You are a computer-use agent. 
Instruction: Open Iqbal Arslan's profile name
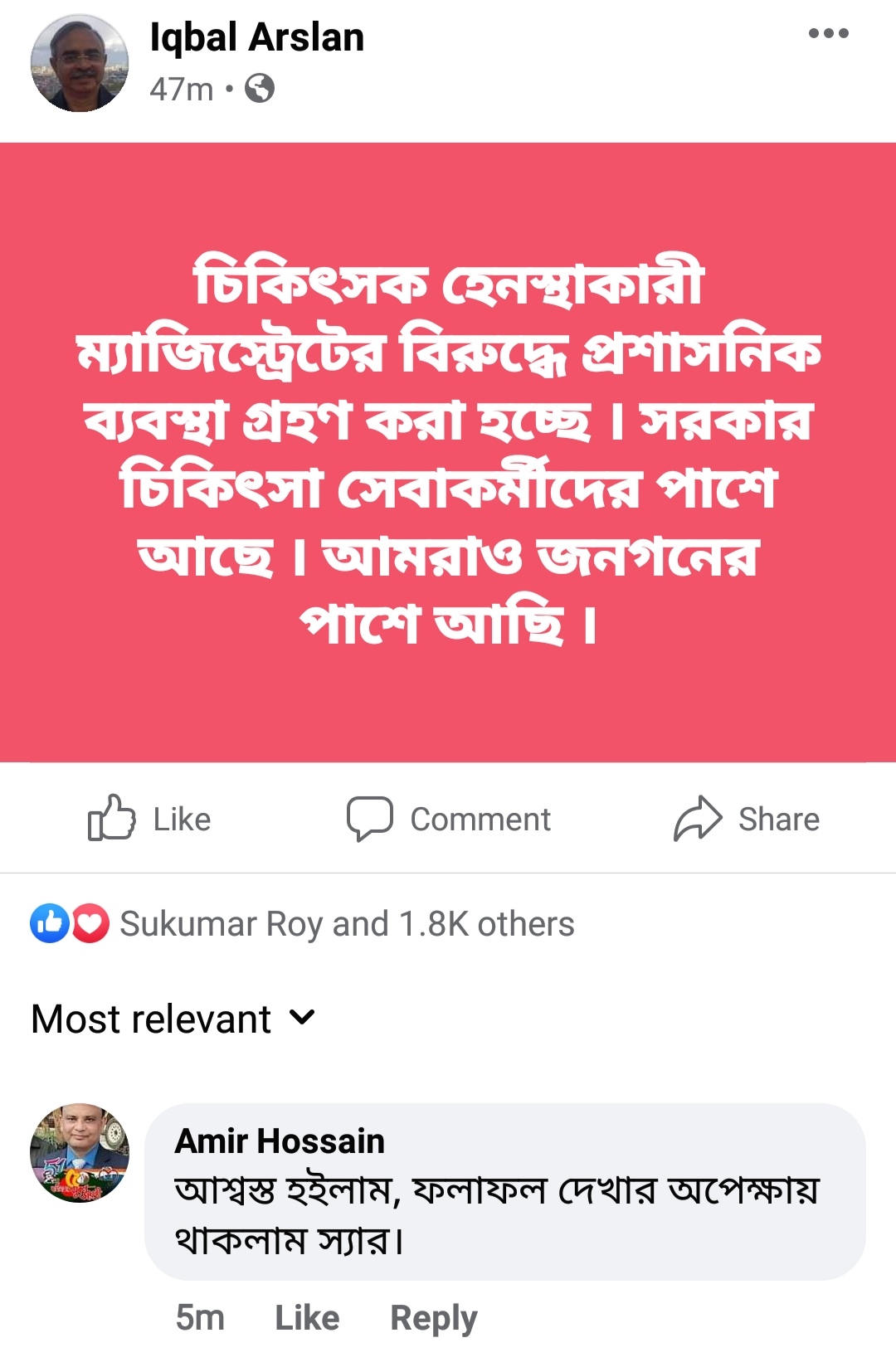(x=256, y=37)
